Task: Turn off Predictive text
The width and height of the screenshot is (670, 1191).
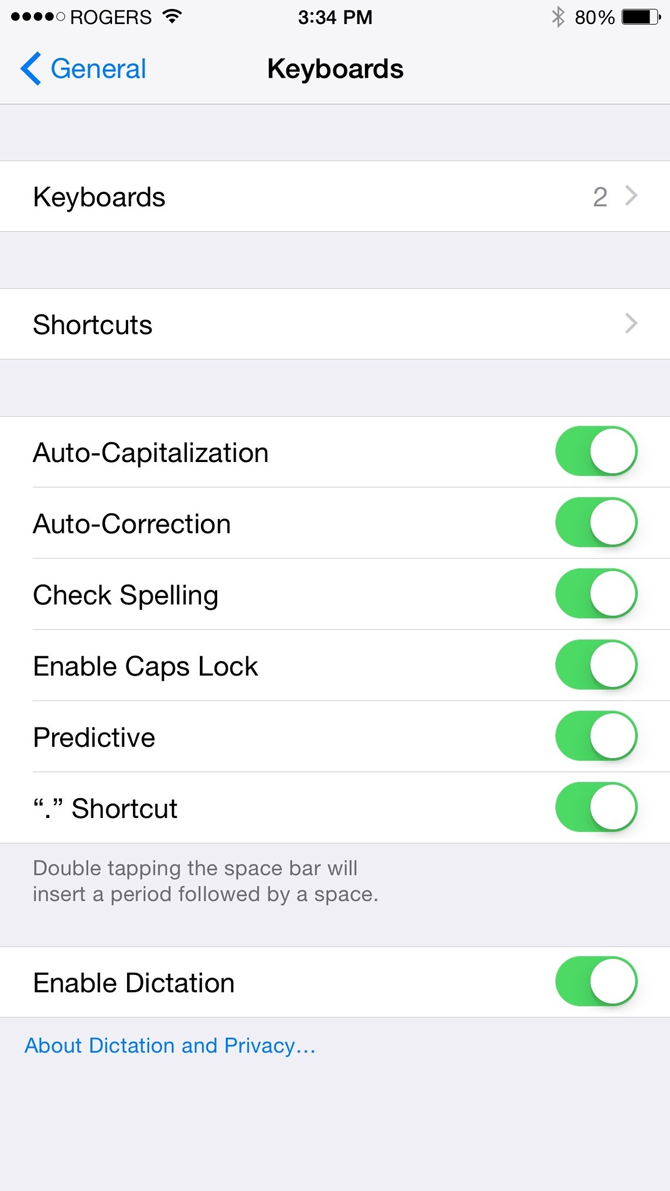Action: 596,737
